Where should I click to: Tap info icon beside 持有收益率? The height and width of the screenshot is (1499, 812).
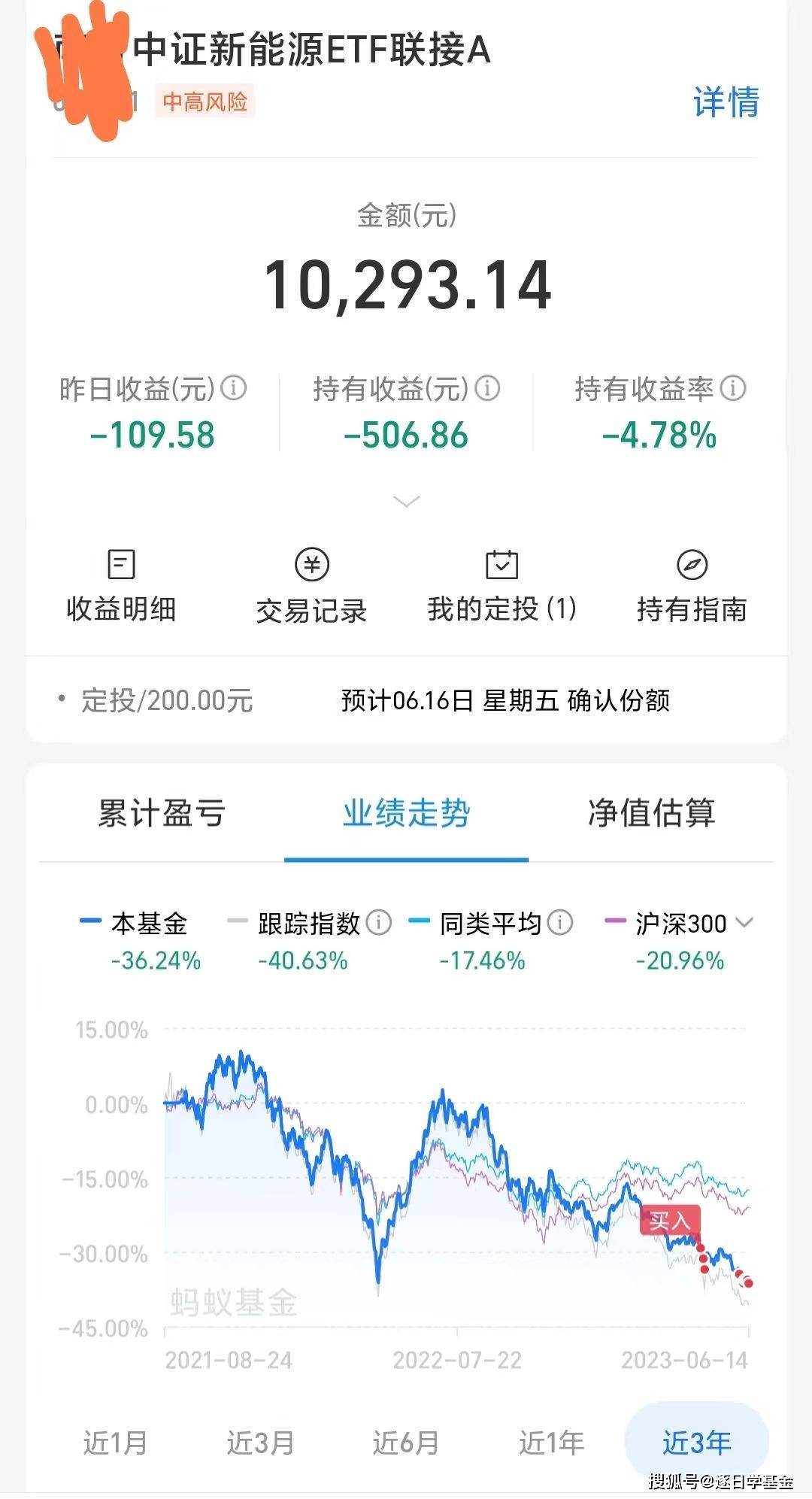click(x=733, y=388)
